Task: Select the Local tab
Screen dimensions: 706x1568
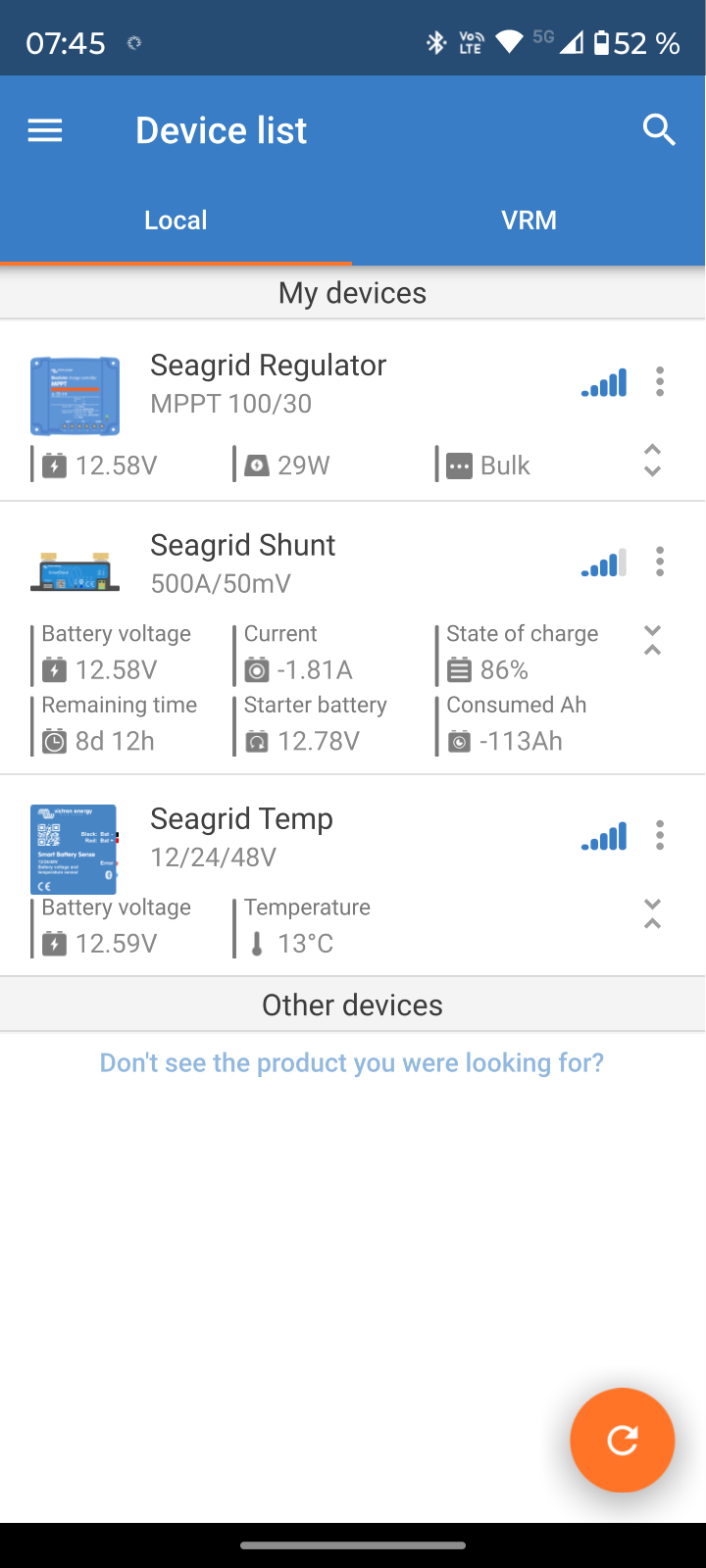Action: 176,220
